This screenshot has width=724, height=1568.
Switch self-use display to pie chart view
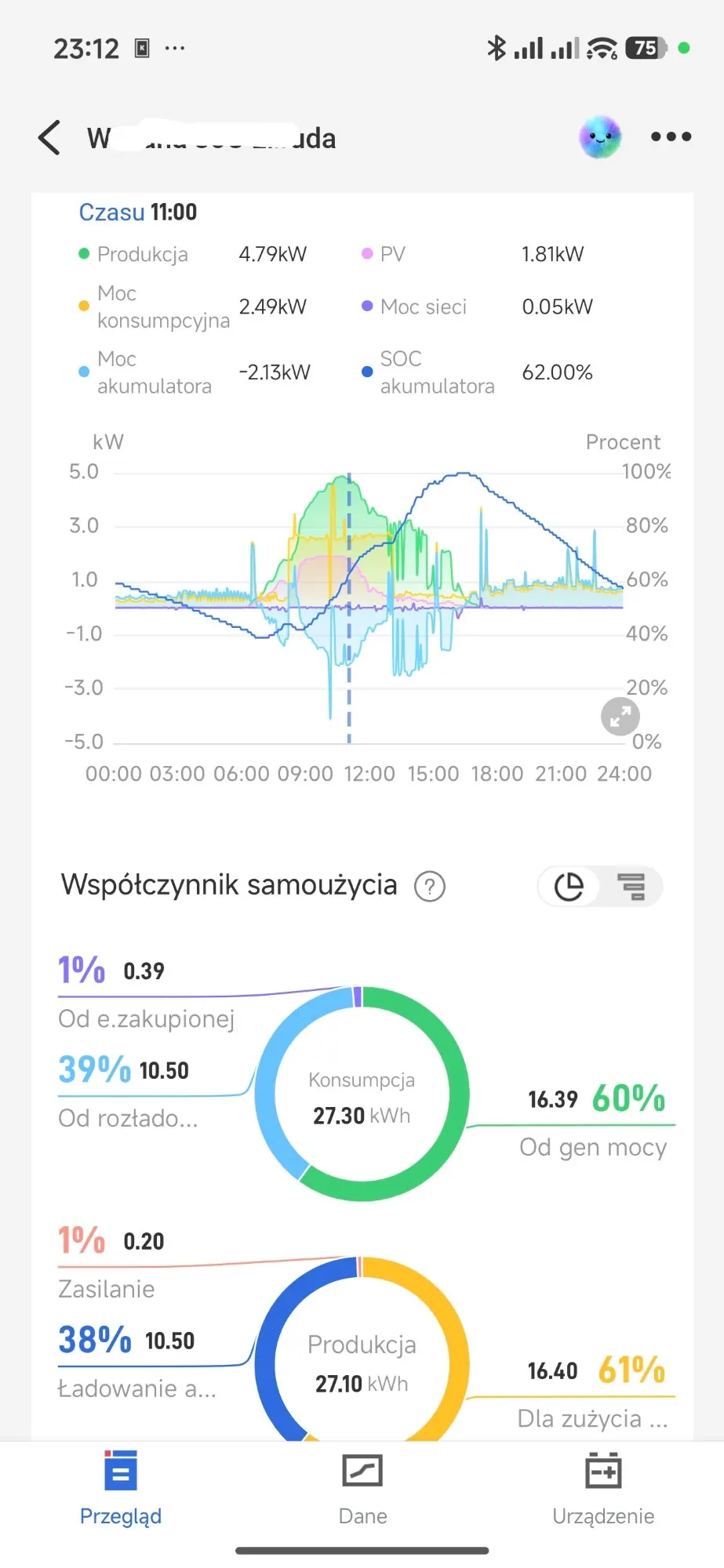570,886
